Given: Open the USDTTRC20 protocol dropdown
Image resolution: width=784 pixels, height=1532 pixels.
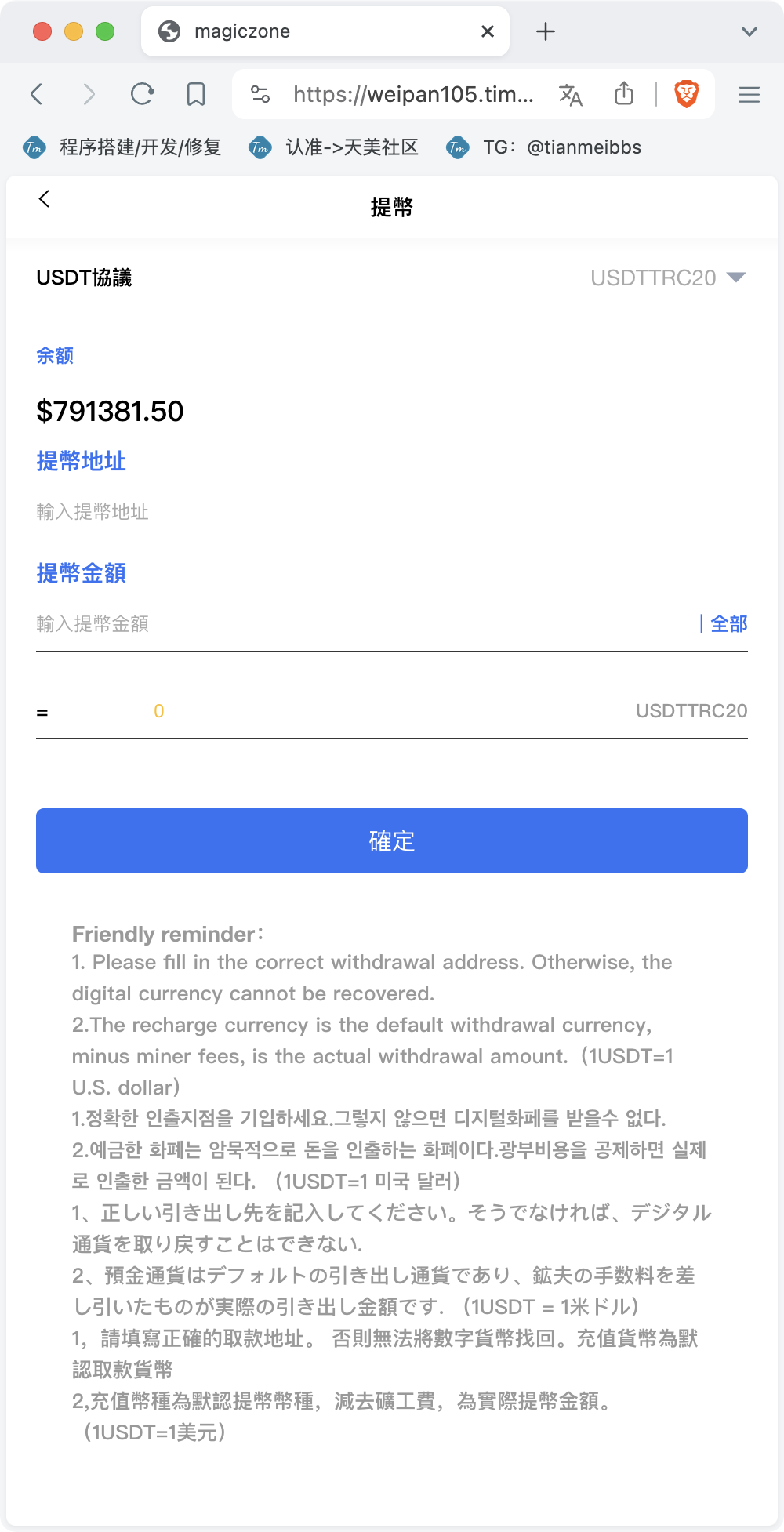Looking at the screenshot, I should point(668,278).
